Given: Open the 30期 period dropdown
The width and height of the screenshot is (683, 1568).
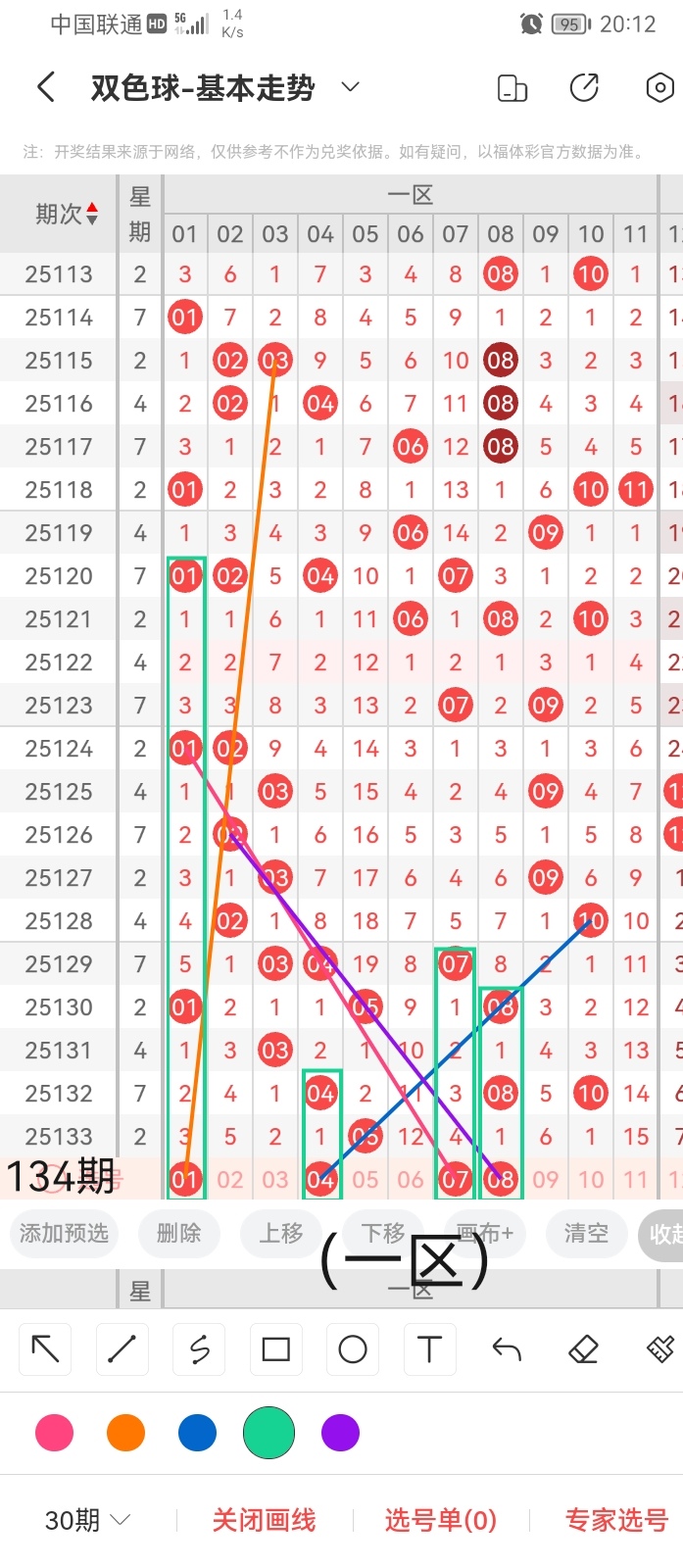Looking at the screenshot, I should [88, 1520].
